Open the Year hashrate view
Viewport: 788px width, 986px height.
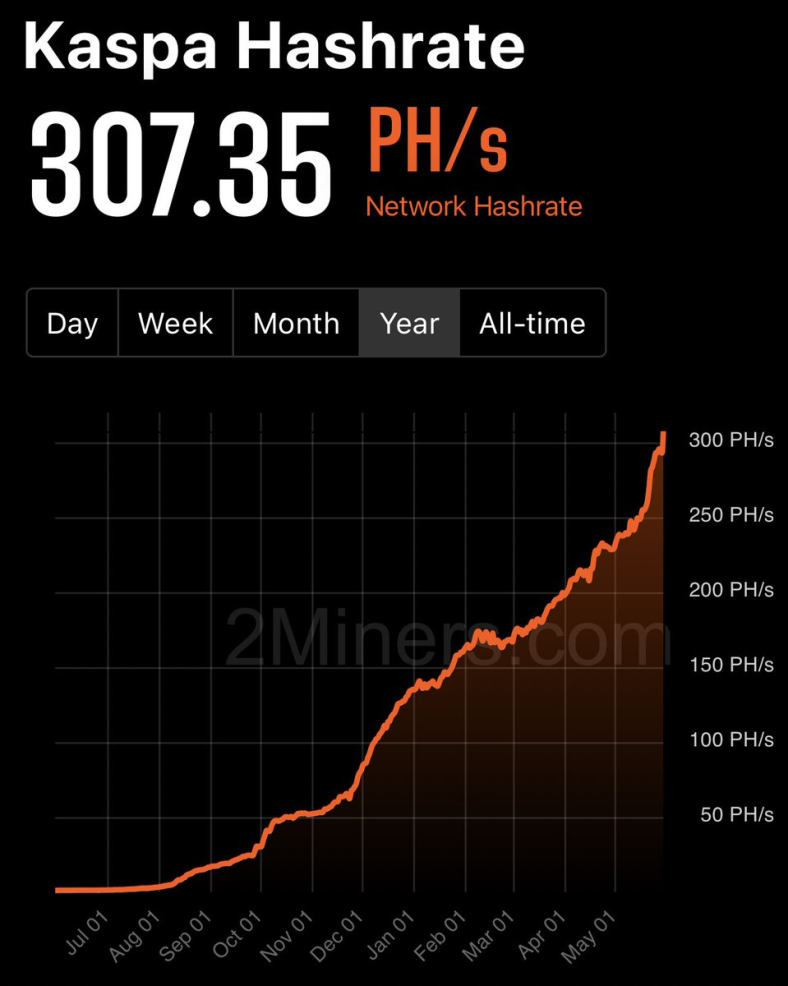409,322
